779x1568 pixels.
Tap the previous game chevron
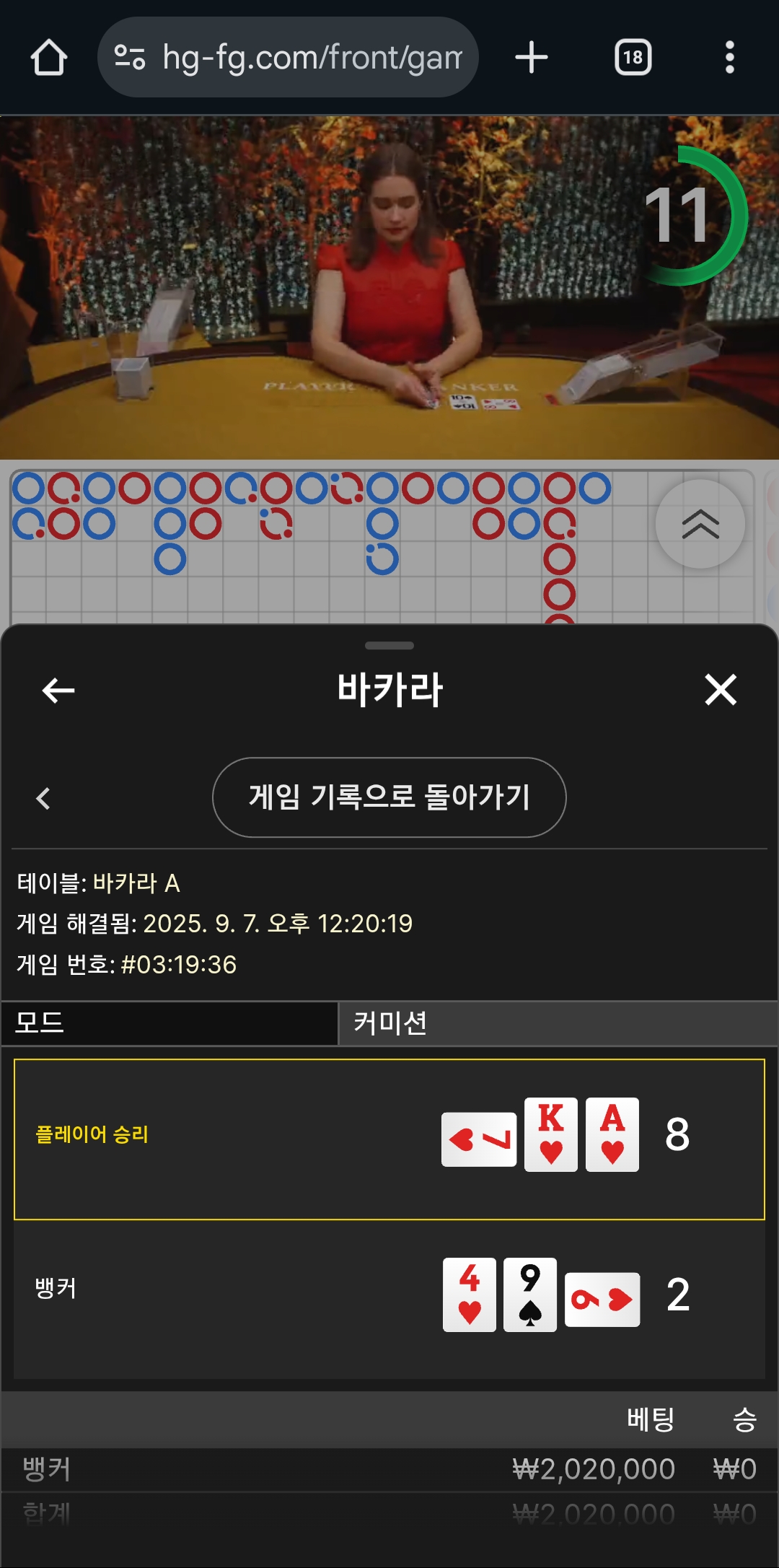click(x=43, y=798)
